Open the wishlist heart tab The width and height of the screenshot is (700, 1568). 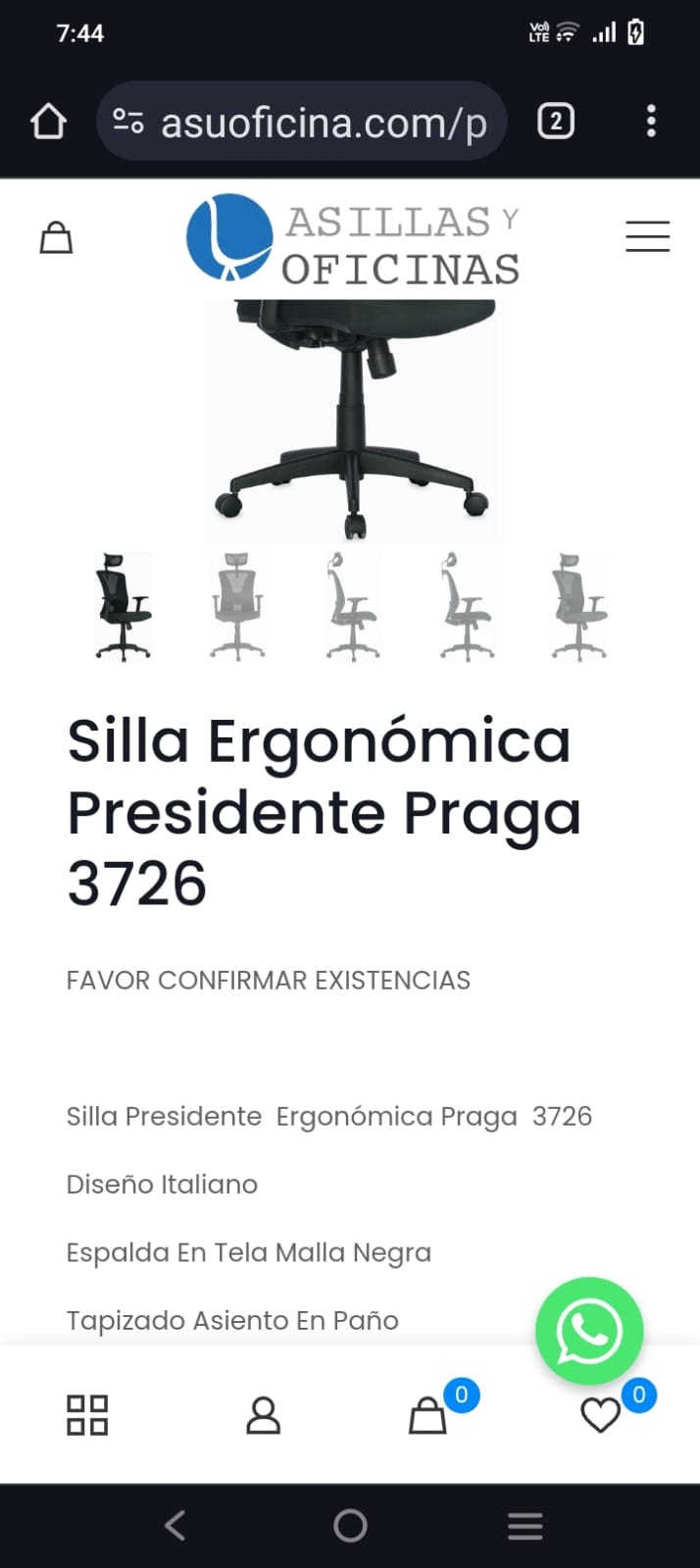(601, 1415)
